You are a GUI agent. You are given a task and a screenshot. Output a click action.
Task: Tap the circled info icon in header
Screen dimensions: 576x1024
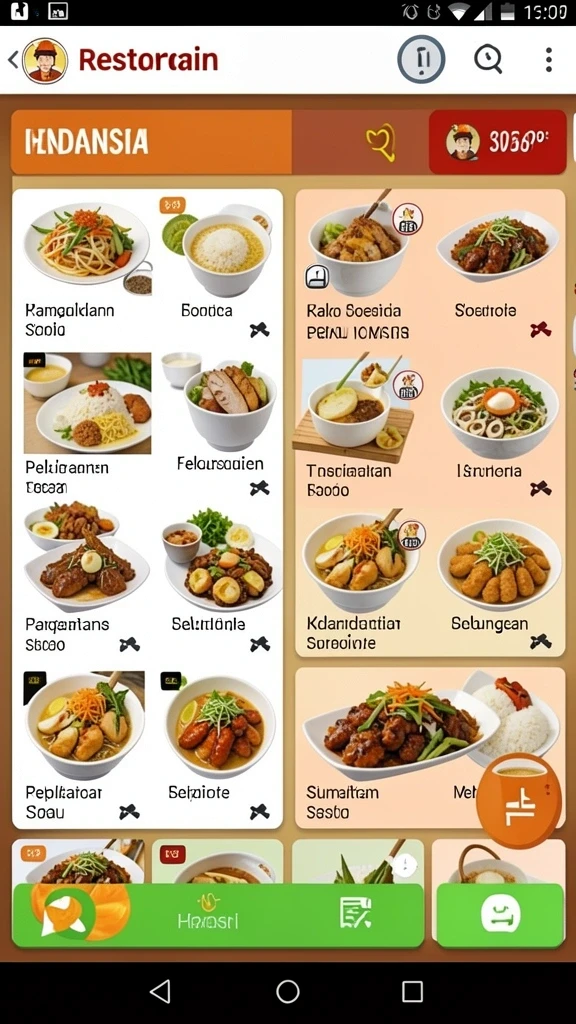[421, 59]
